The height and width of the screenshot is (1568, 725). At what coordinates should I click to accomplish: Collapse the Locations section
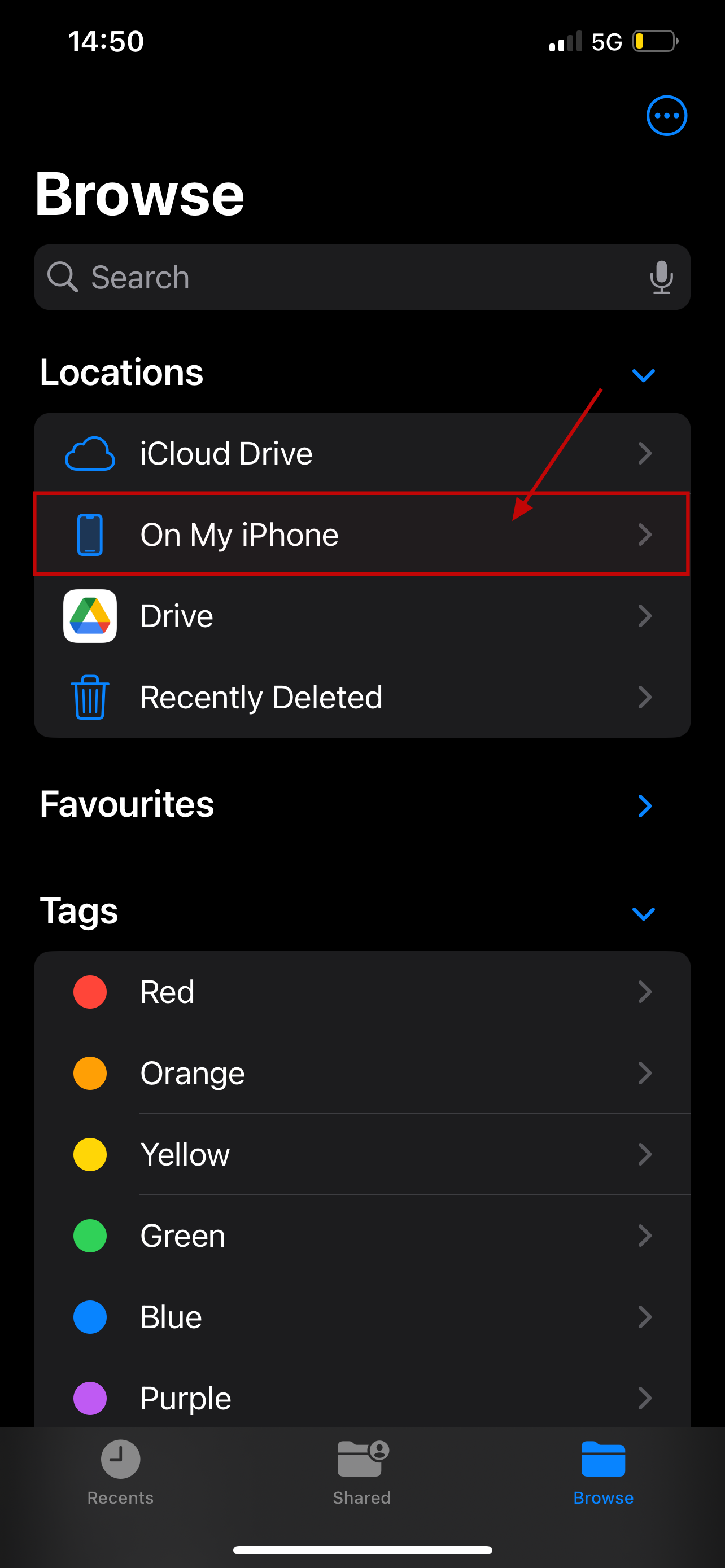643,375
